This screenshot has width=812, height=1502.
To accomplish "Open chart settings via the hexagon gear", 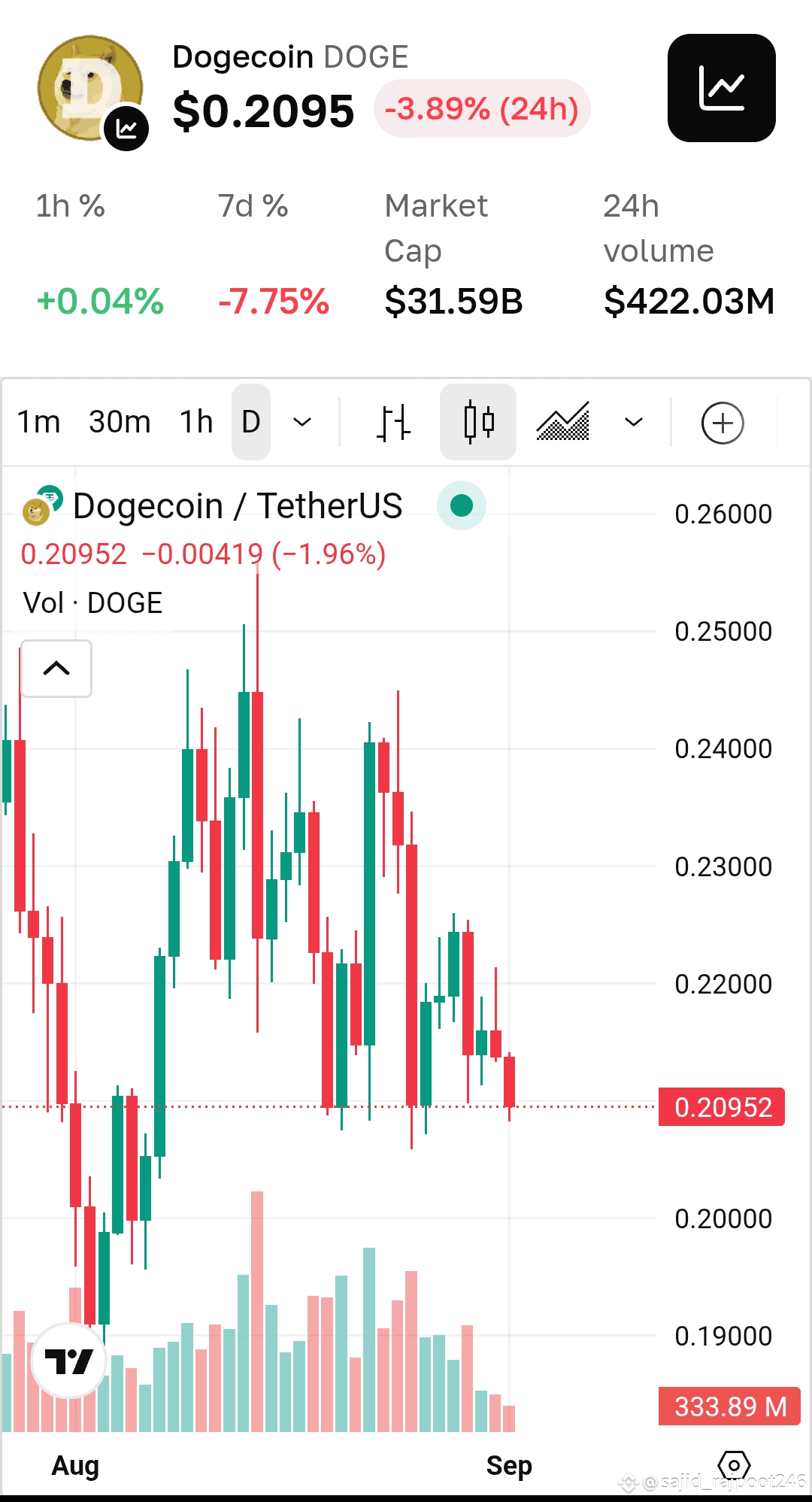I will tap(734, 1466).
